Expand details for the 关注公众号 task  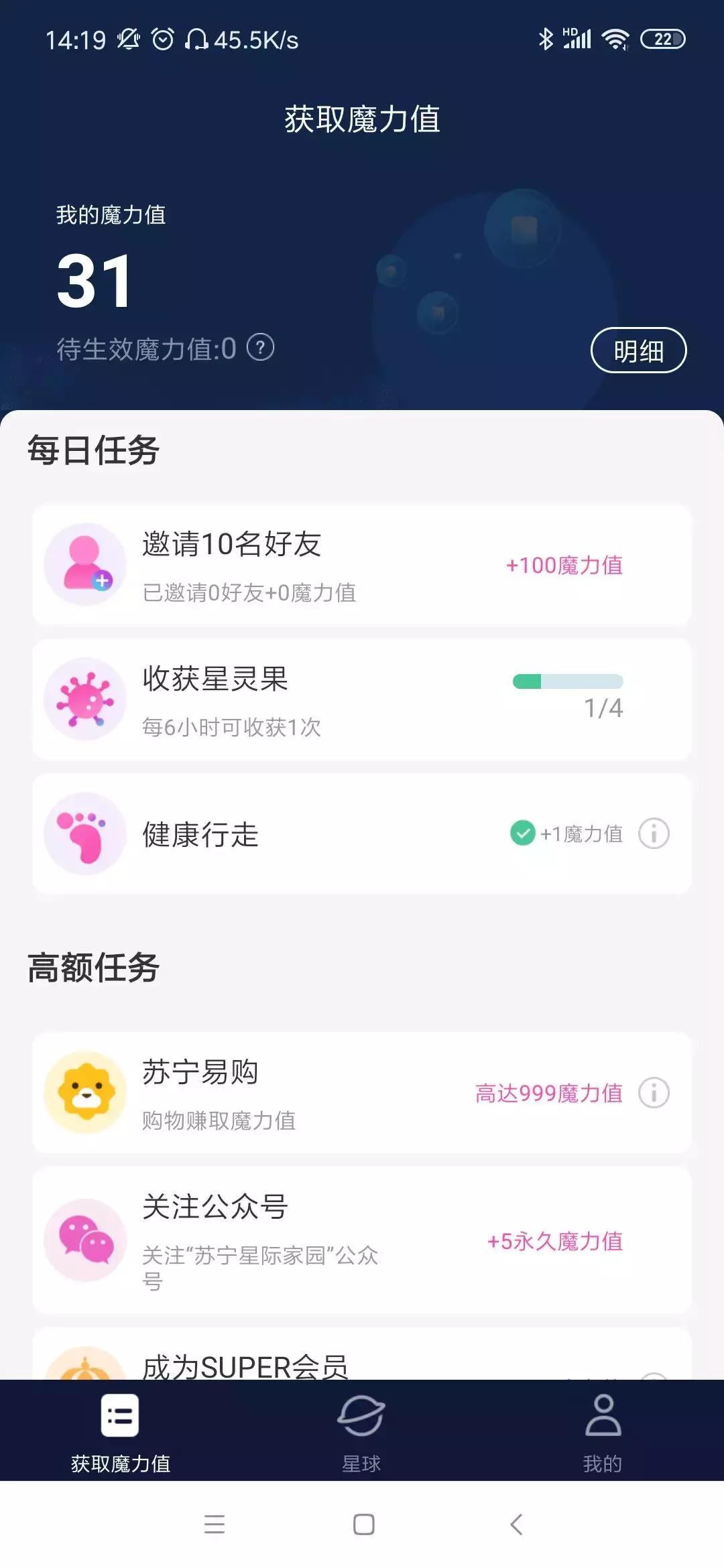362,1241
